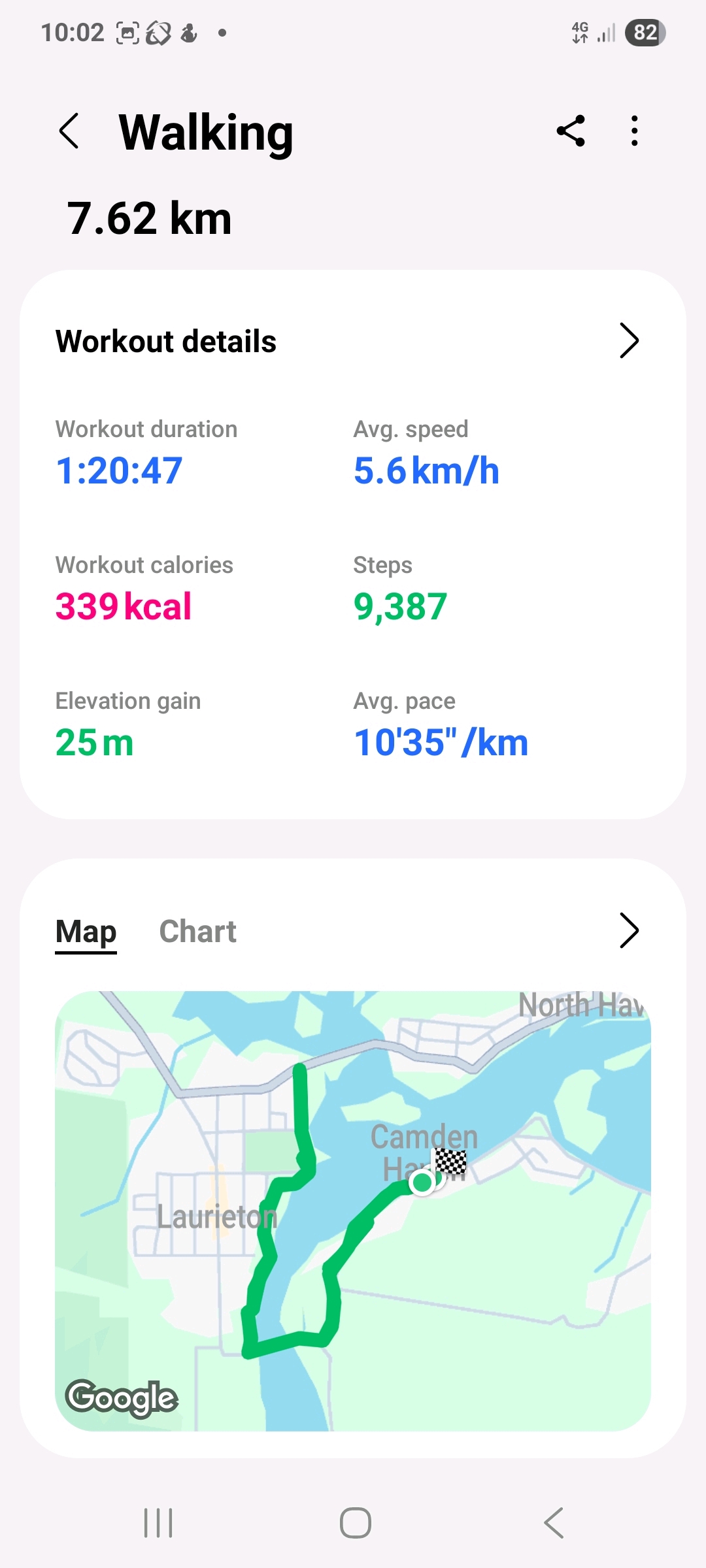Viewport: 706px width, 1568px height.
Task: Tap the system home button
Action: click(x=355, y=1523)
